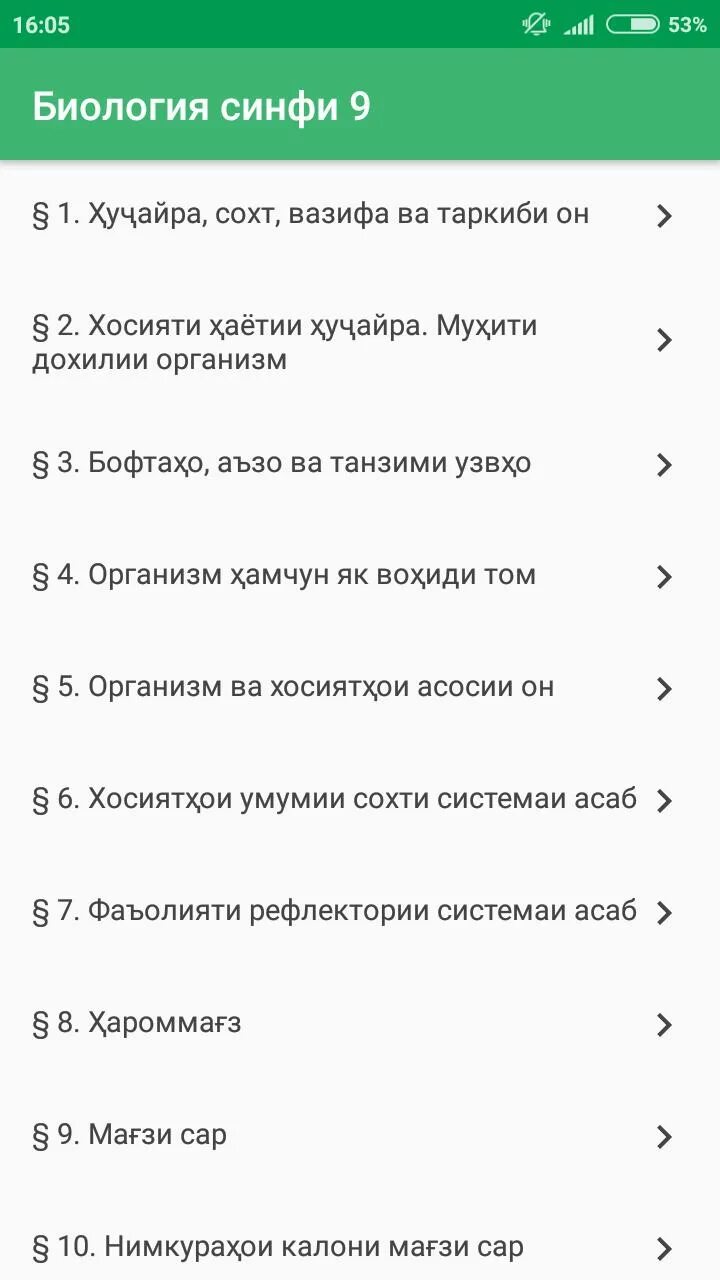The image size is (720, 1280).
Task: Open § 4. Организм ҳамчун як воҳиди том
Action: 360,576
